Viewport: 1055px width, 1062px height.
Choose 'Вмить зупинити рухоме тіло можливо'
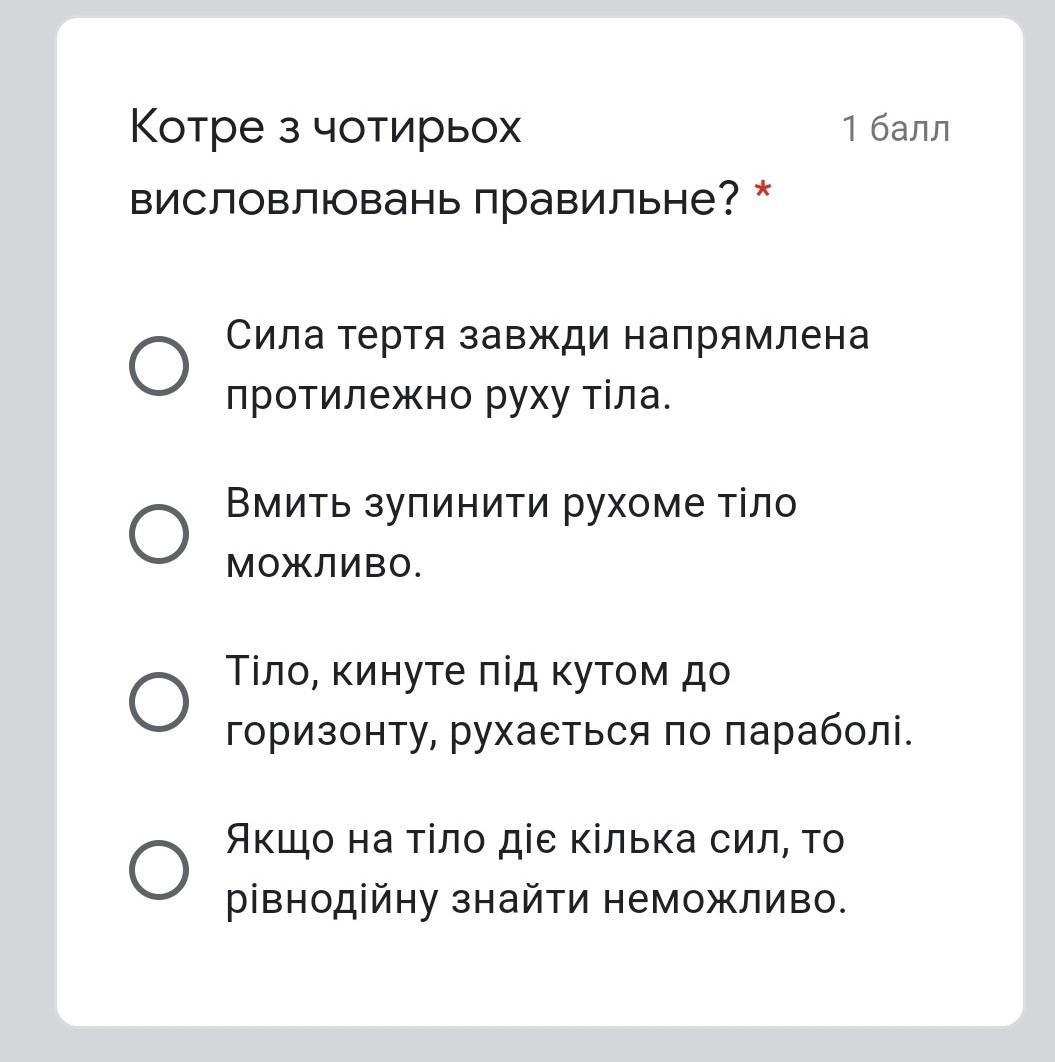click(159, 533)
